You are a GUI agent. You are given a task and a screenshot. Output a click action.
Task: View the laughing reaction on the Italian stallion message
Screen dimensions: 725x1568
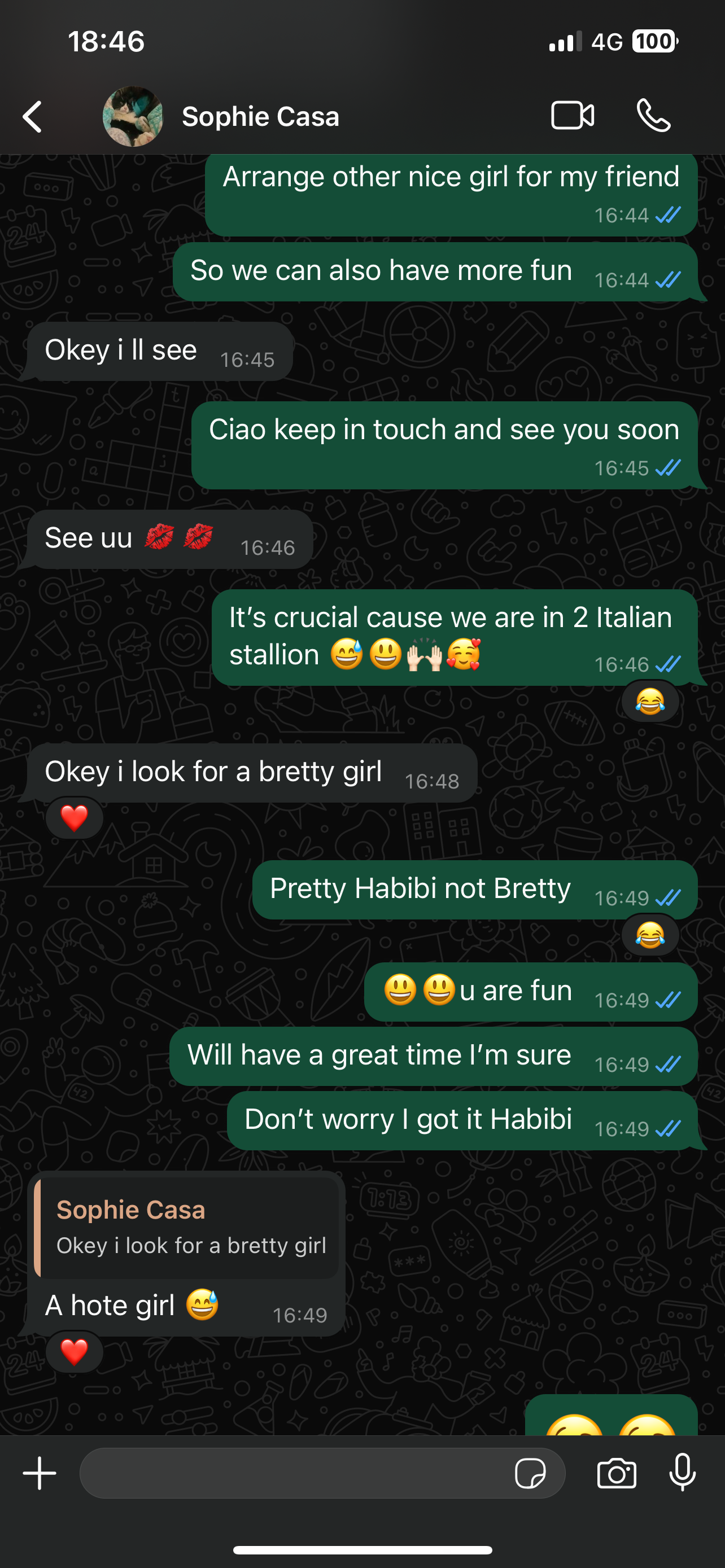(649, 702)
